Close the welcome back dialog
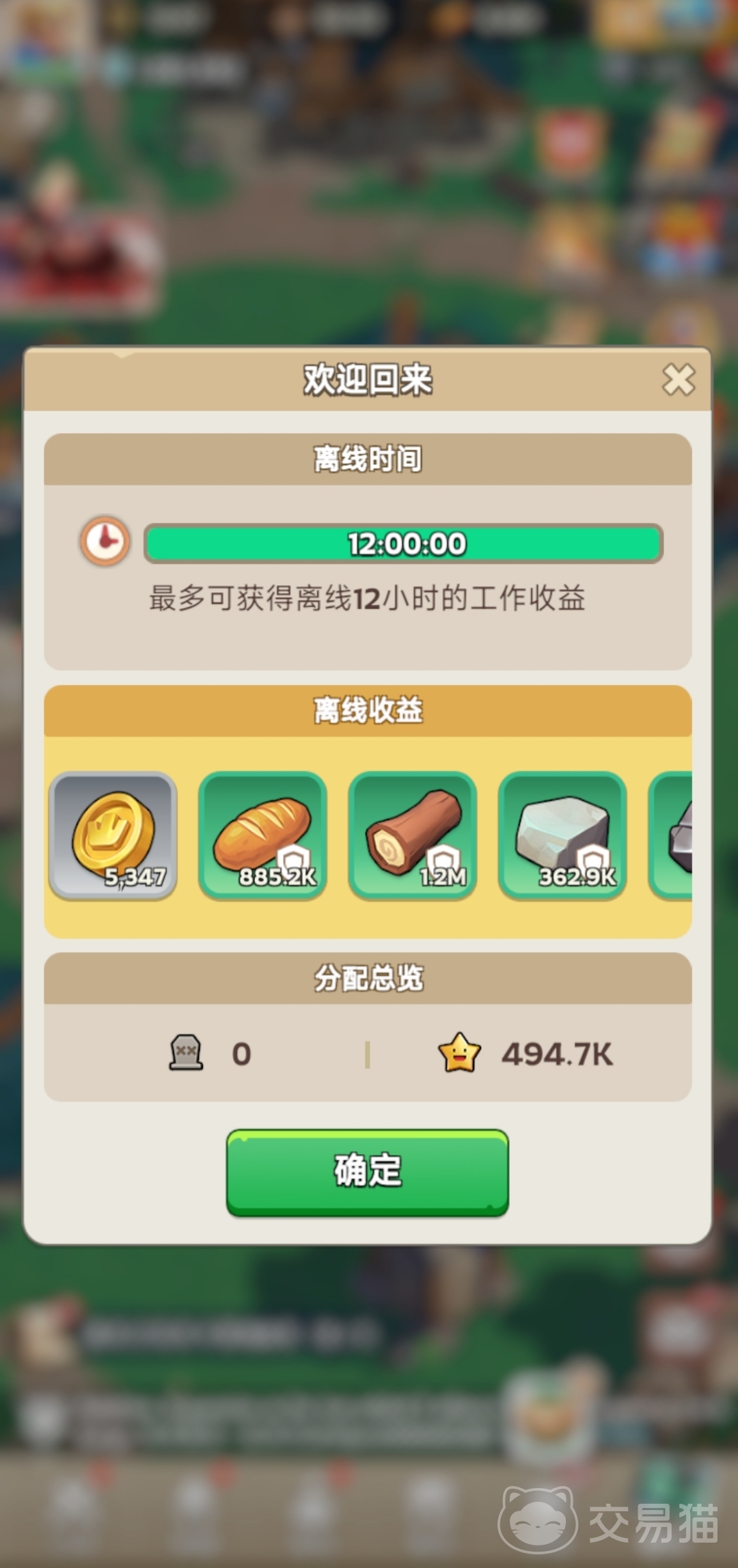Viewport: 738px width, 1568px height. (678, 380)
